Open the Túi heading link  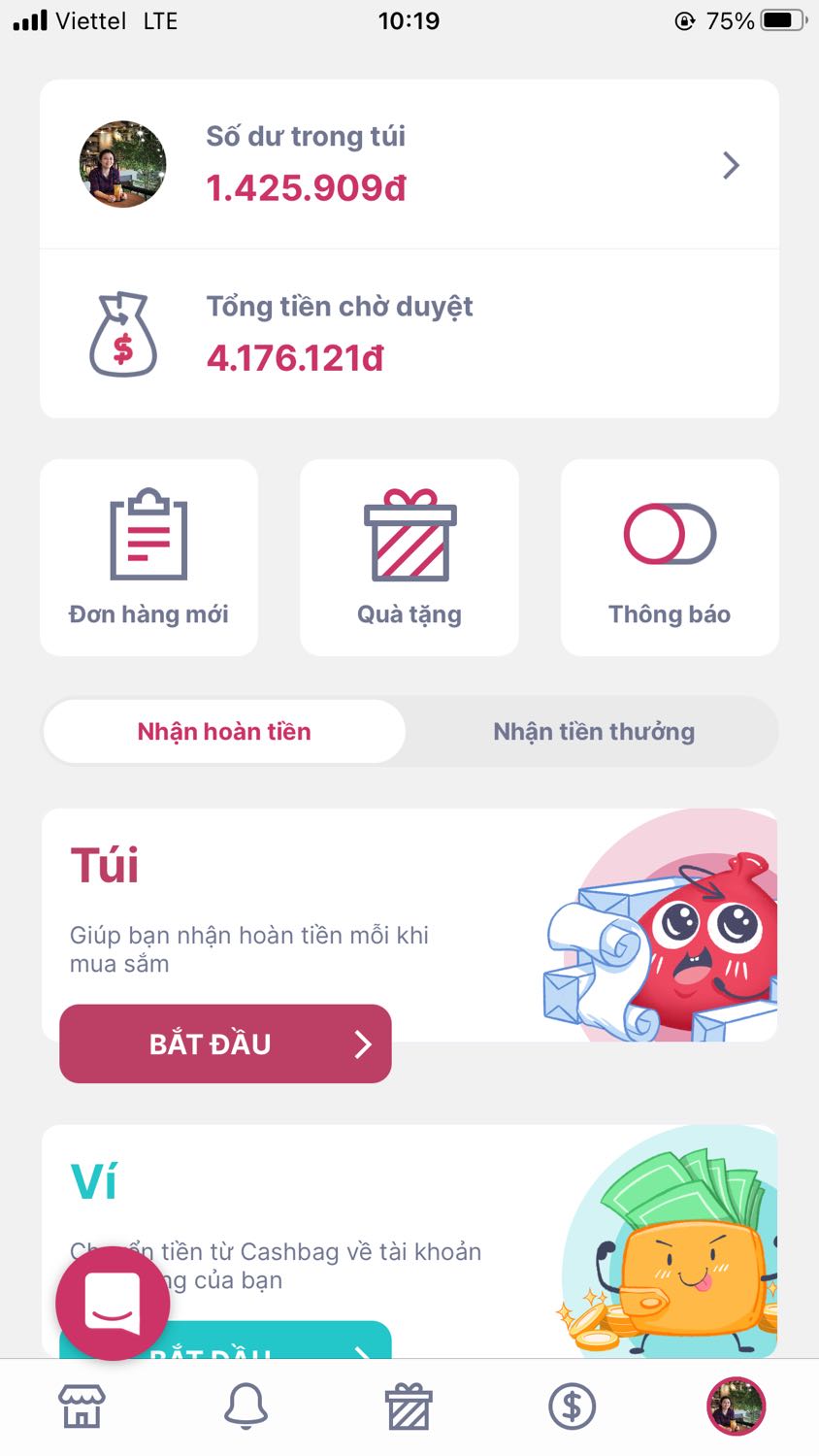point(102,865)
